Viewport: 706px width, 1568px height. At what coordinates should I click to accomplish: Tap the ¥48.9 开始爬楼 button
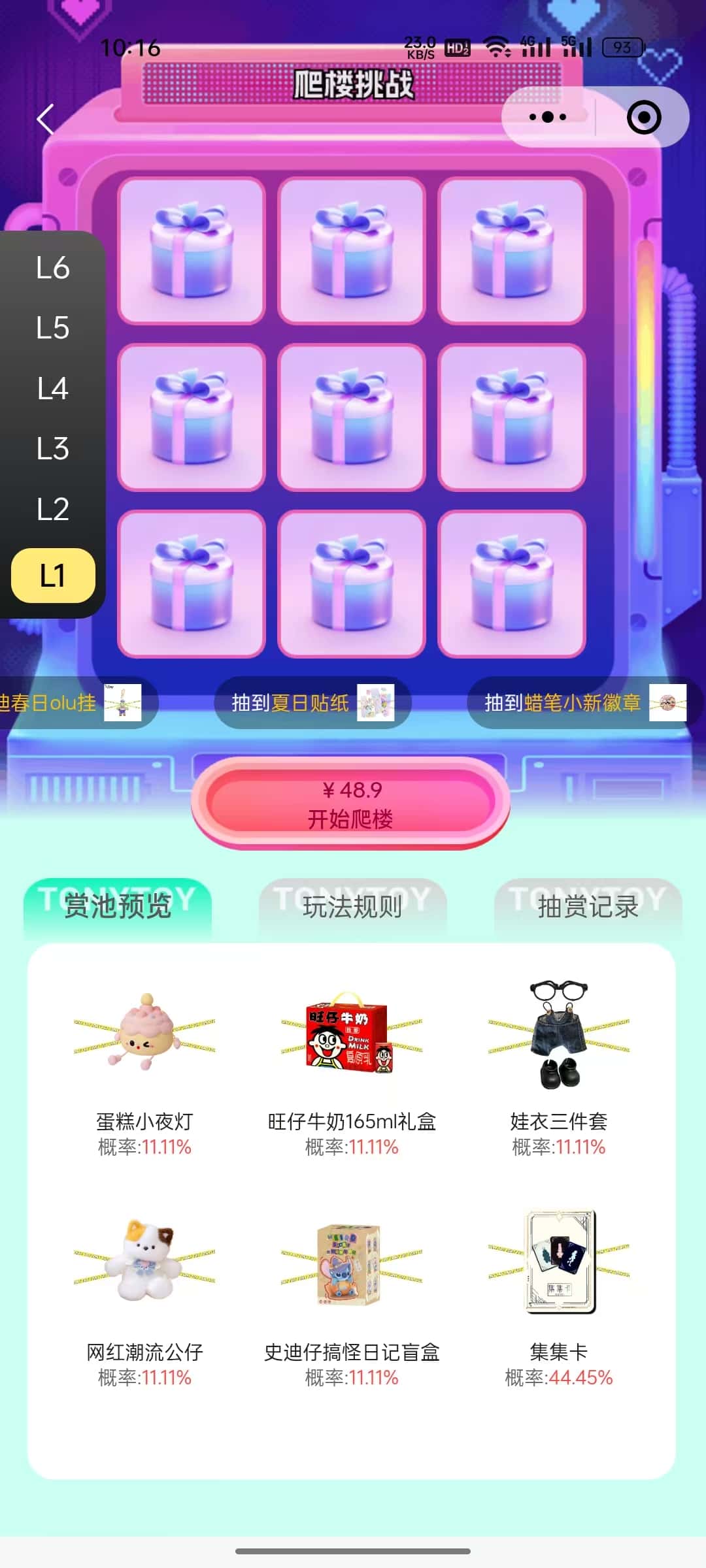(351, 804)
